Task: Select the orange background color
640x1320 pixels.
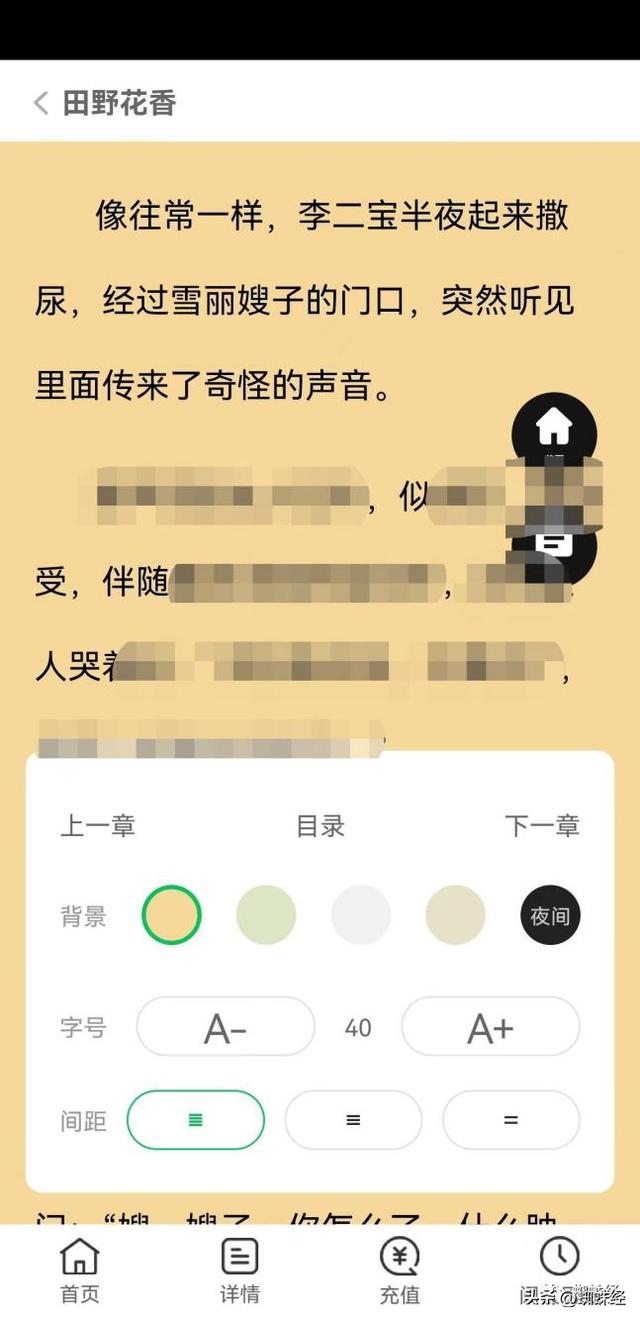Action: (x=172, y=915)
